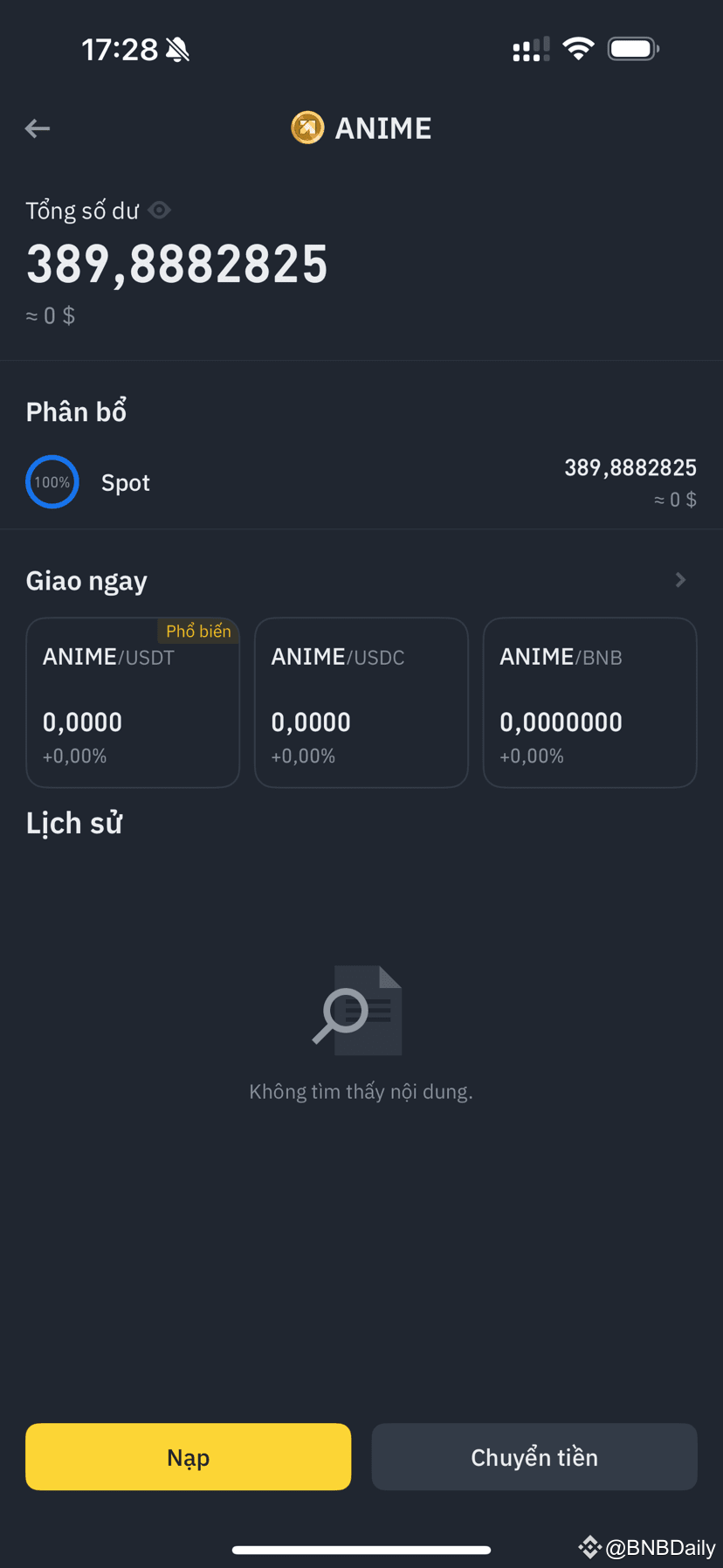The height and width of the screenshot is (1568, 723).
Task: Open the ANIME/BNB trading pair card
Action: pyautogui.click(x=589, y=702)
